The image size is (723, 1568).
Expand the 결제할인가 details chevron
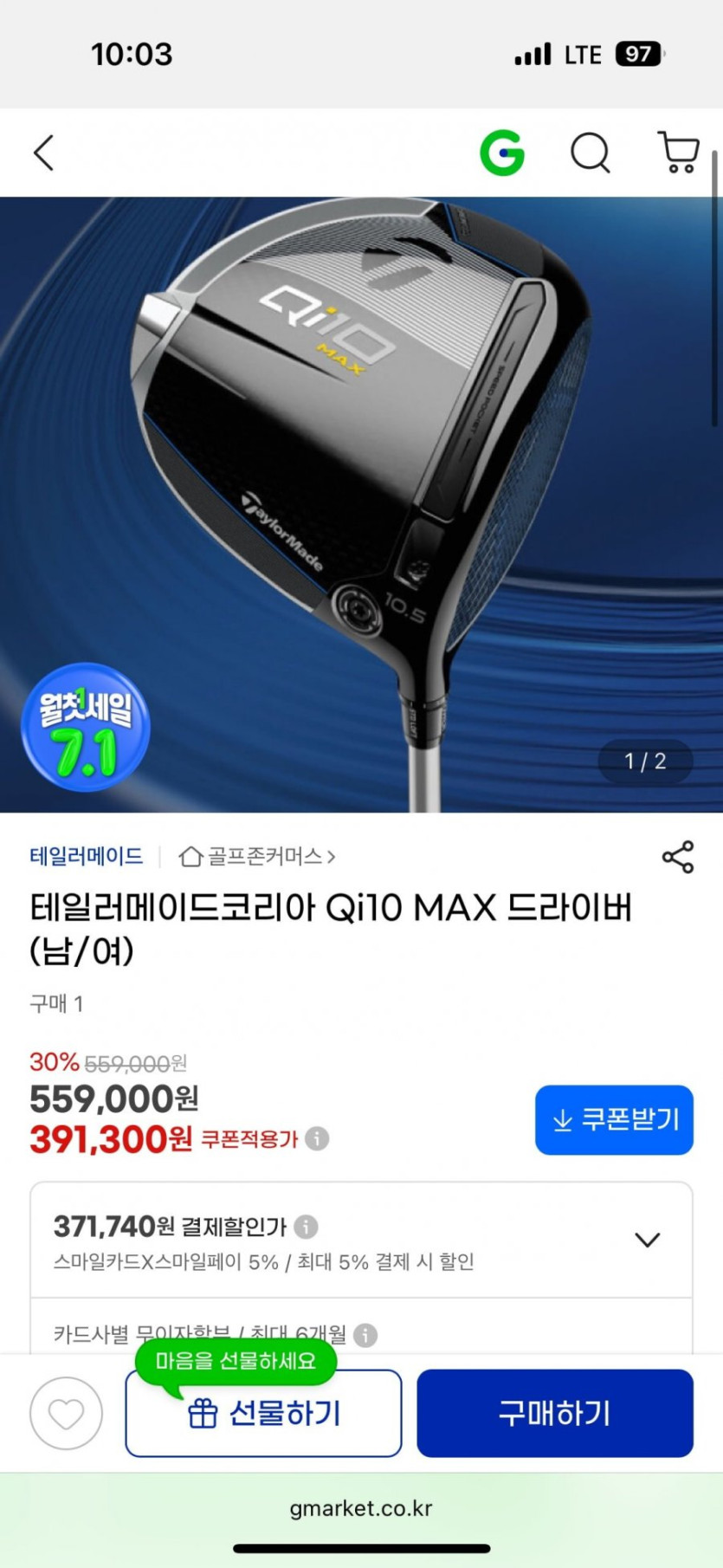coord(648,1239)
